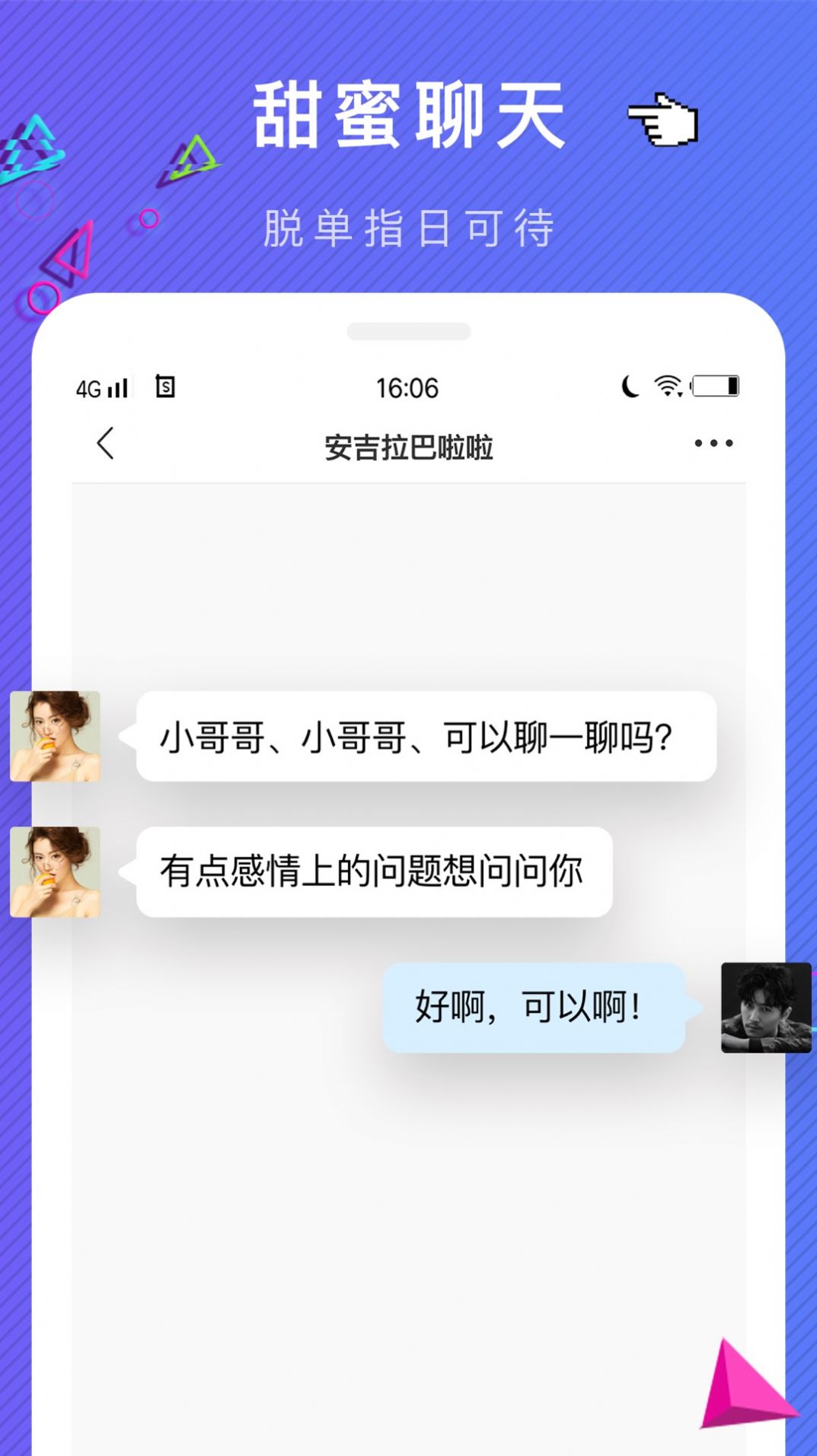Click the time 16:06 in status bar
817x1456 pixels.
[x=407, y=387]
